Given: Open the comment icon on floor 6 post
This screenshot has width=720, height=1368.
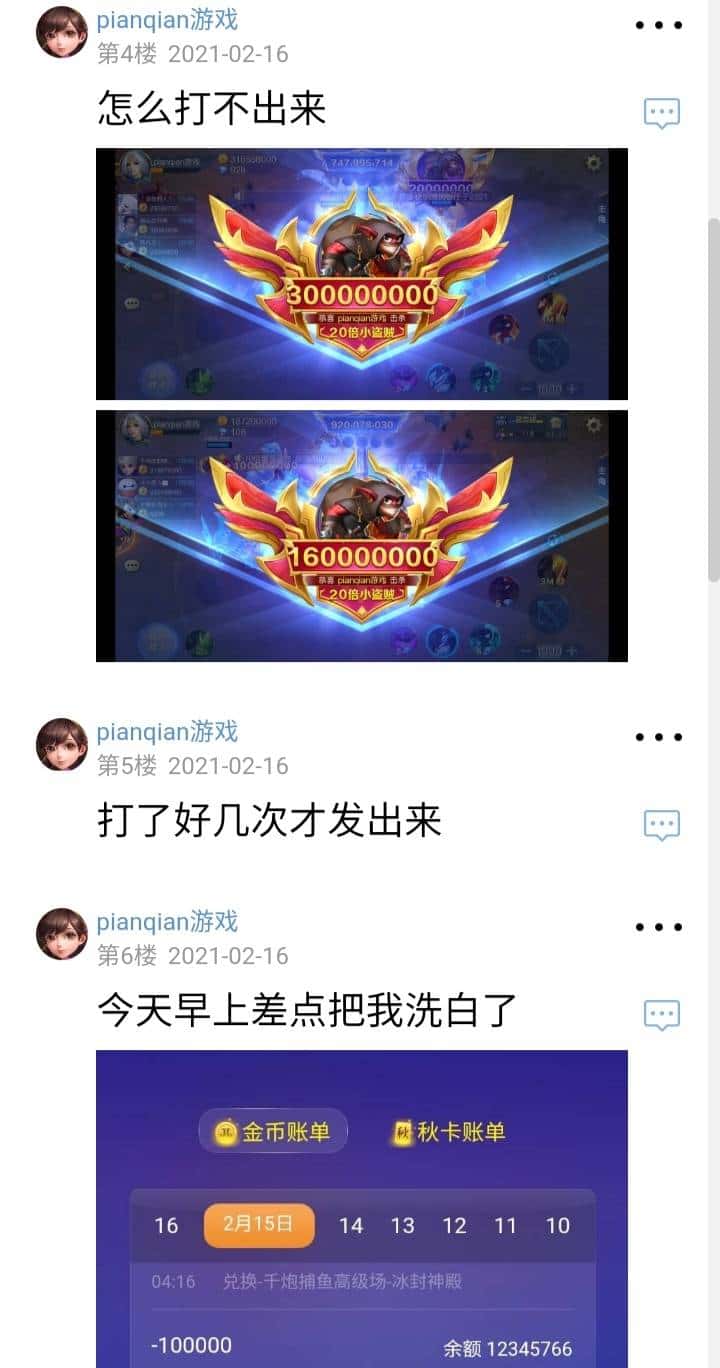Looking at the screenshot, I should click(x=662, y=1013).
